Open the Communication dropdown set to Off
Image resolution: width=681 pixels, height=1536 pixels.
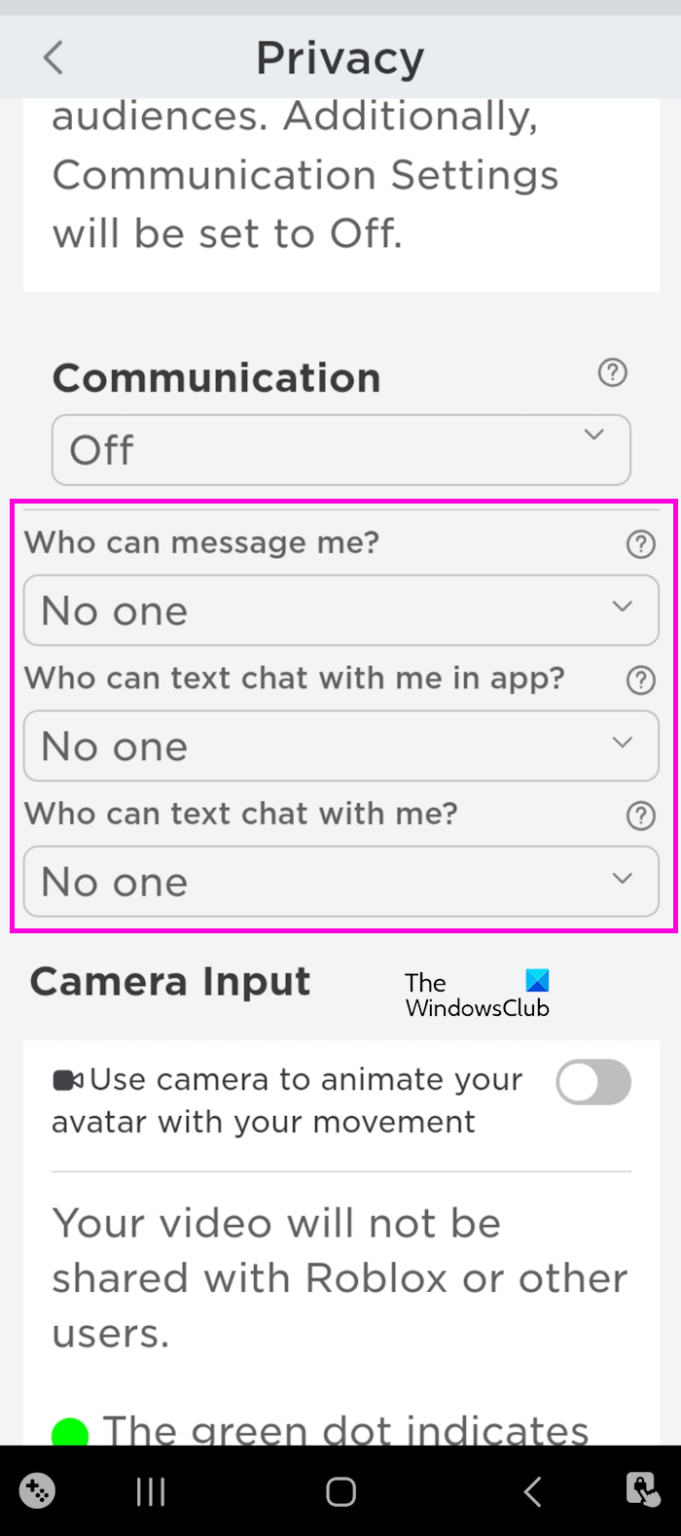click(341, 450)
